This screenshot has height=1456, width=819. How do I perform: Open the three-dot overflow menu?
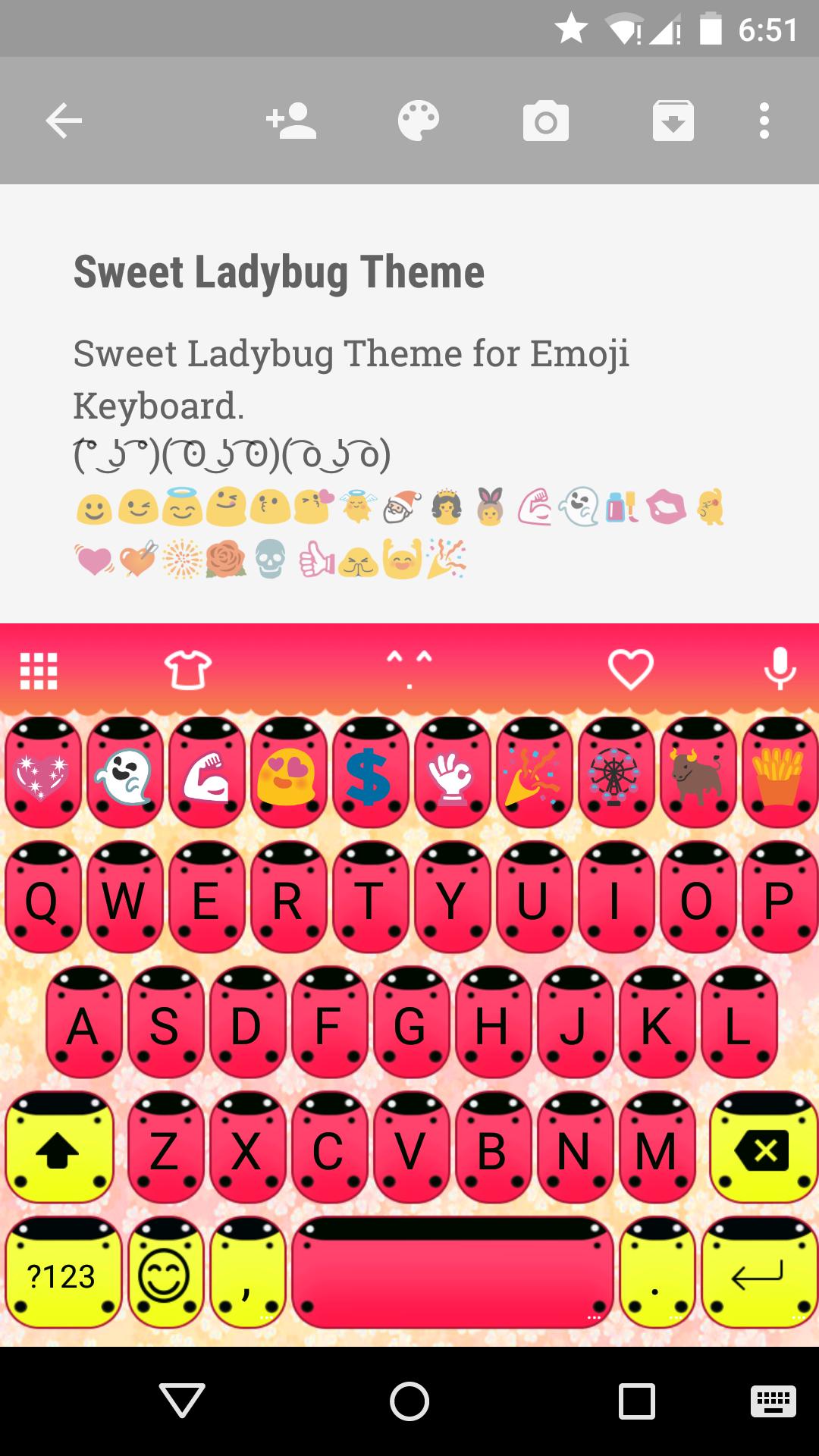764,121
